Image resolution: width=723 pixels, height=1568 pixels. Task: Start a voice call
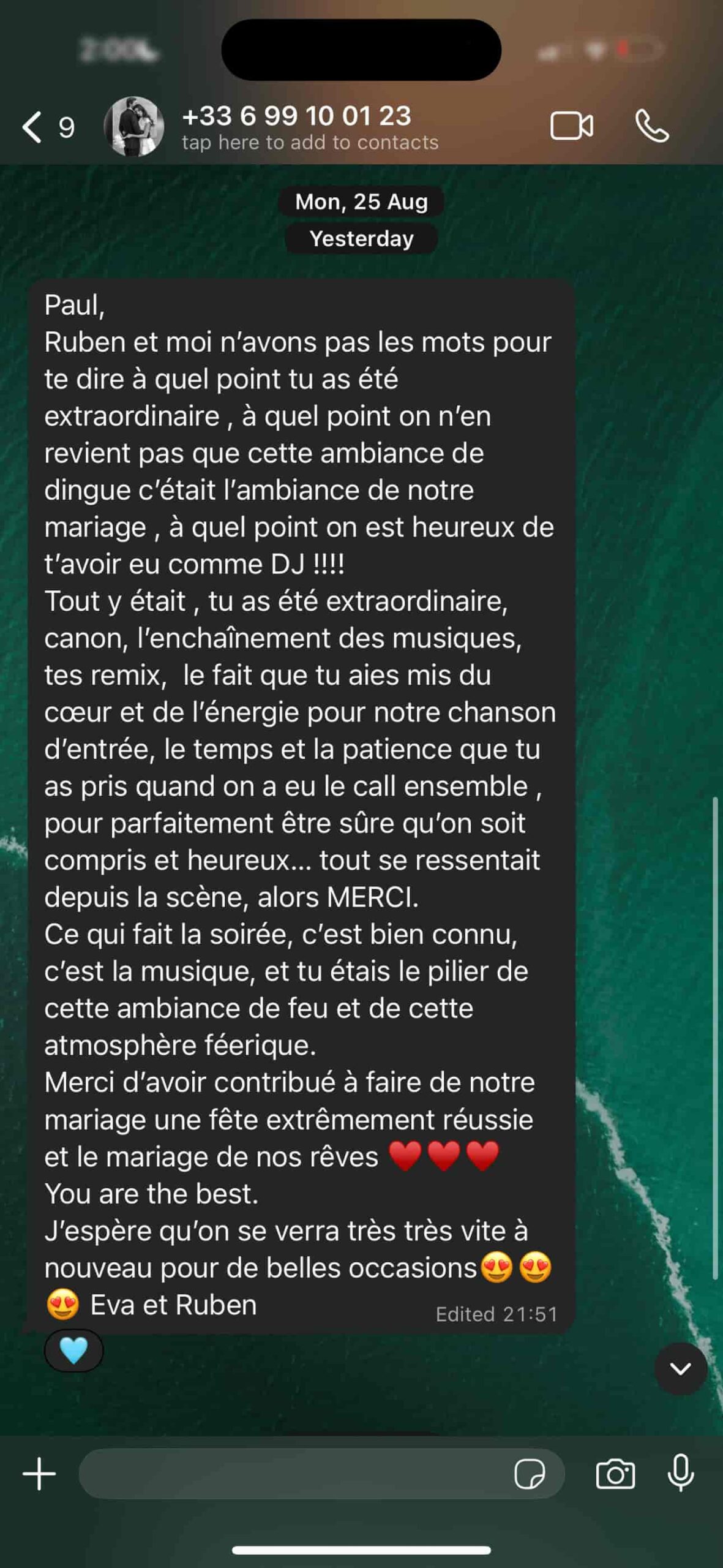[x=651, y=126]
